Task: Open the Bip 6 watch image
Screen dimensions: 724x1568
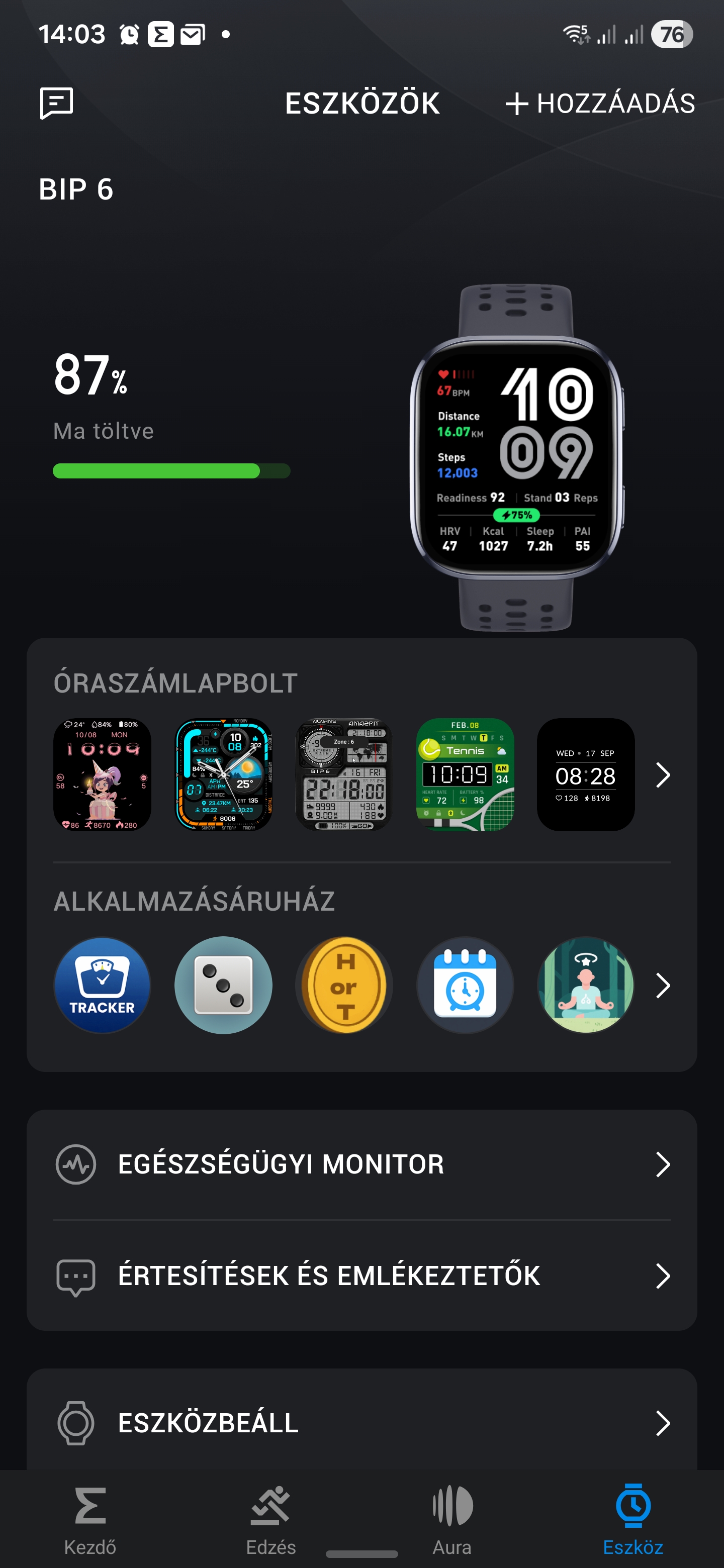Action: [517, 458]
